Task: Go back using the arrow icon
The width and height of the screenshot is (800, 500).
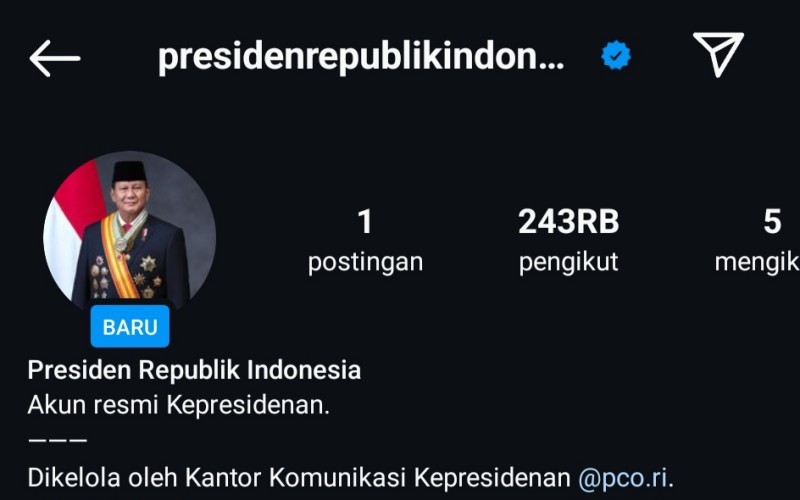Action: click(54, 58)
